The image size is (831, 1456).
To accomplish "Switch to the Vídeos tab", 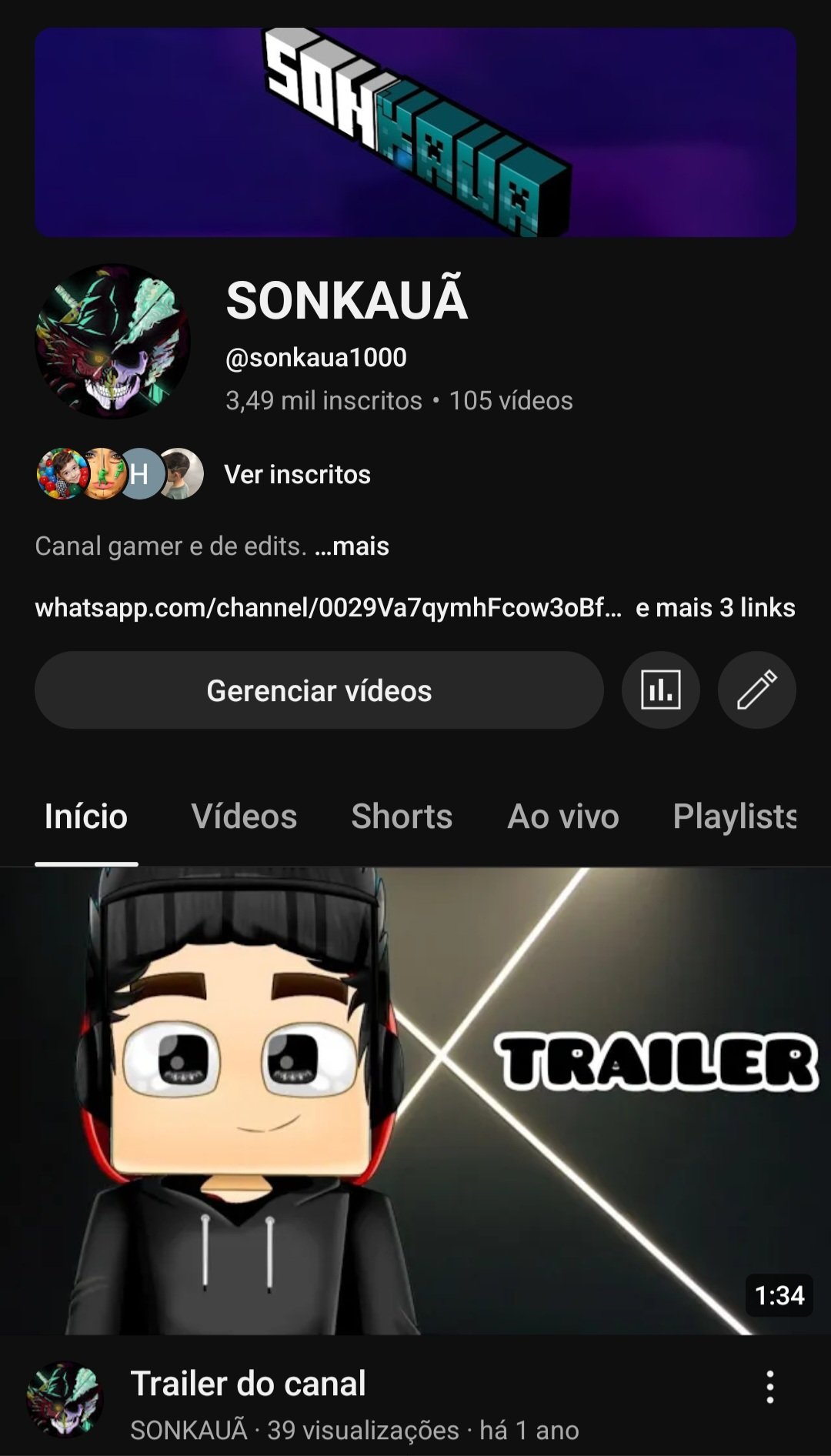I will pyautogui.click(x=244, y=816).
